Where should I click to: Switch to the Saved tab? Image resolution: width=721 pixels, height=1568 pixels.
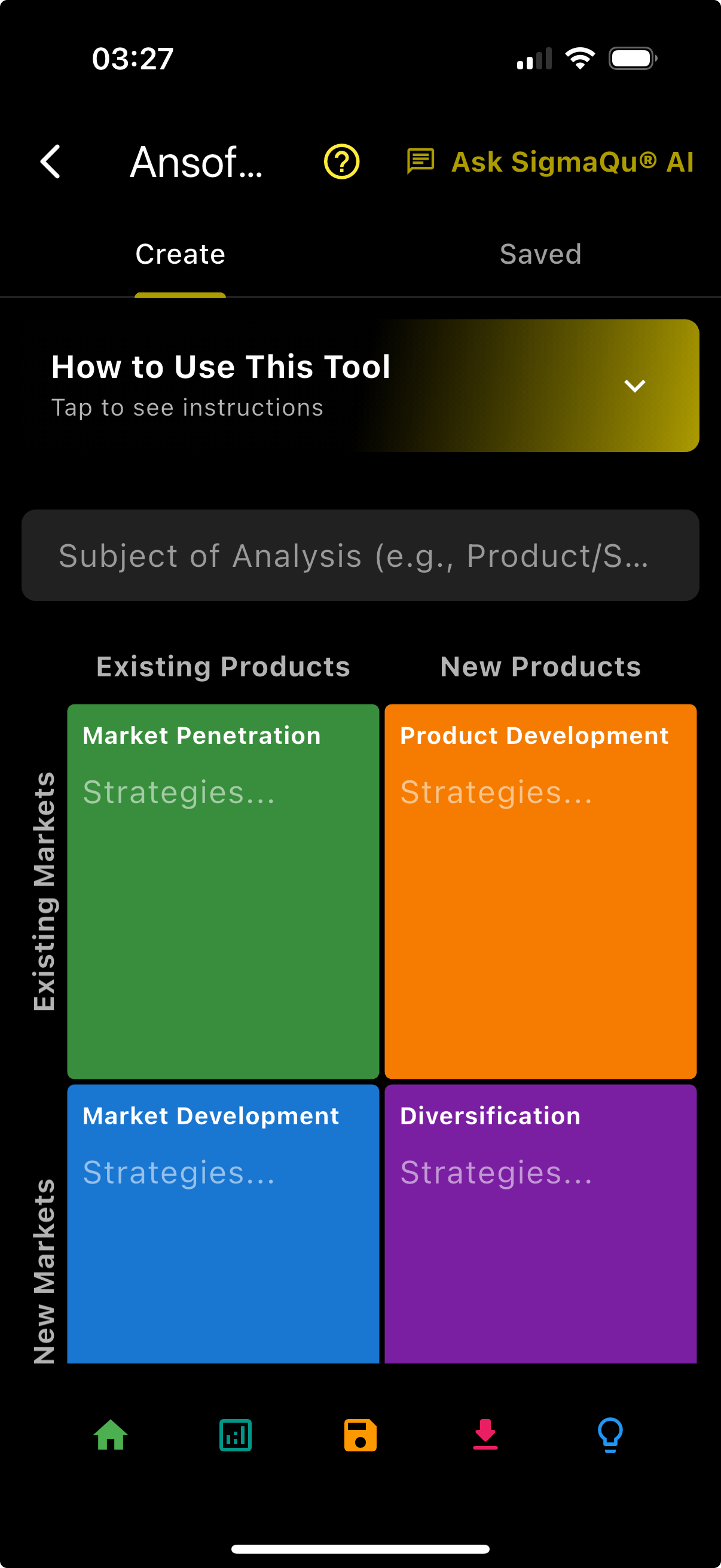pos(540,254)
